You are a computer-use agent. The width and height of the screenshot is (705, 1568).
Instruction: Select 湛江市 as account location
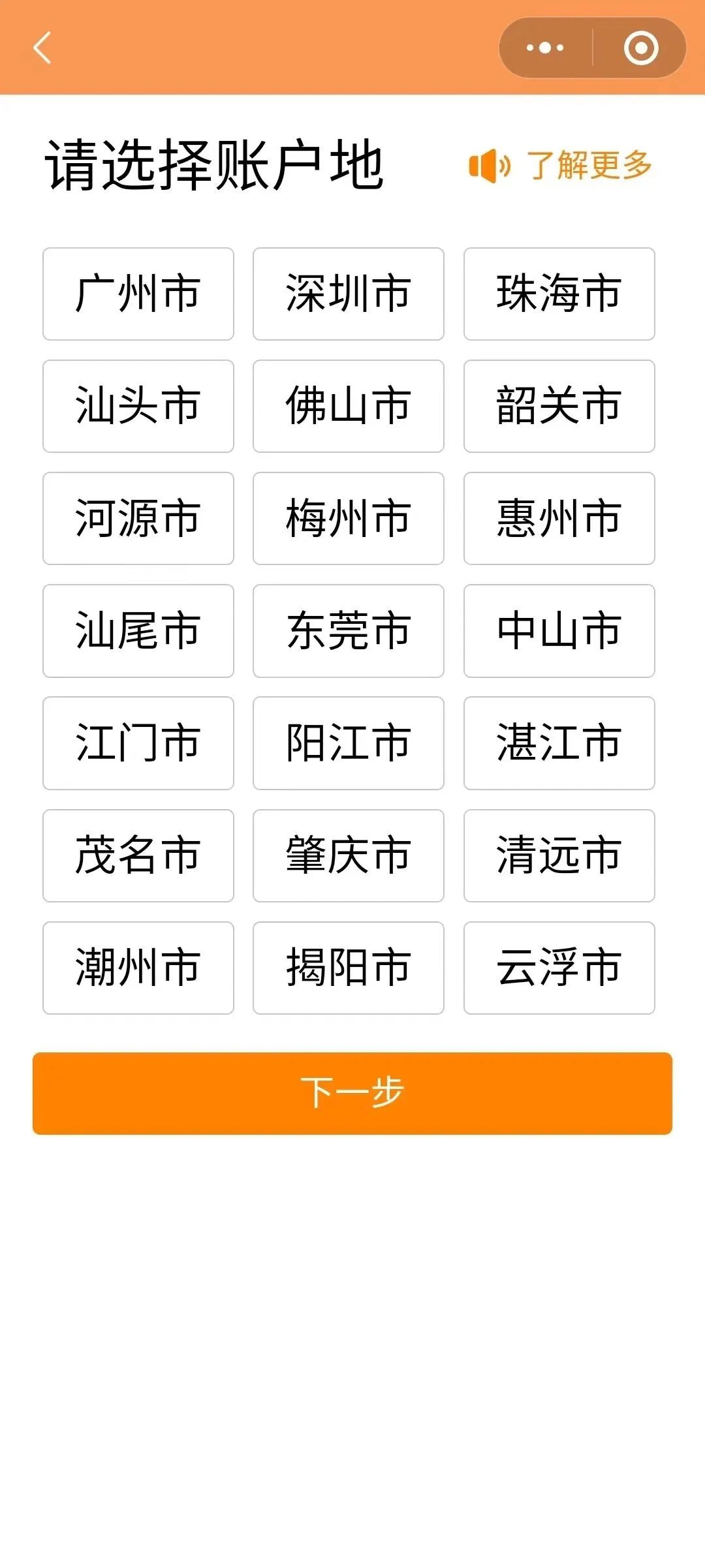coord(559,743)
